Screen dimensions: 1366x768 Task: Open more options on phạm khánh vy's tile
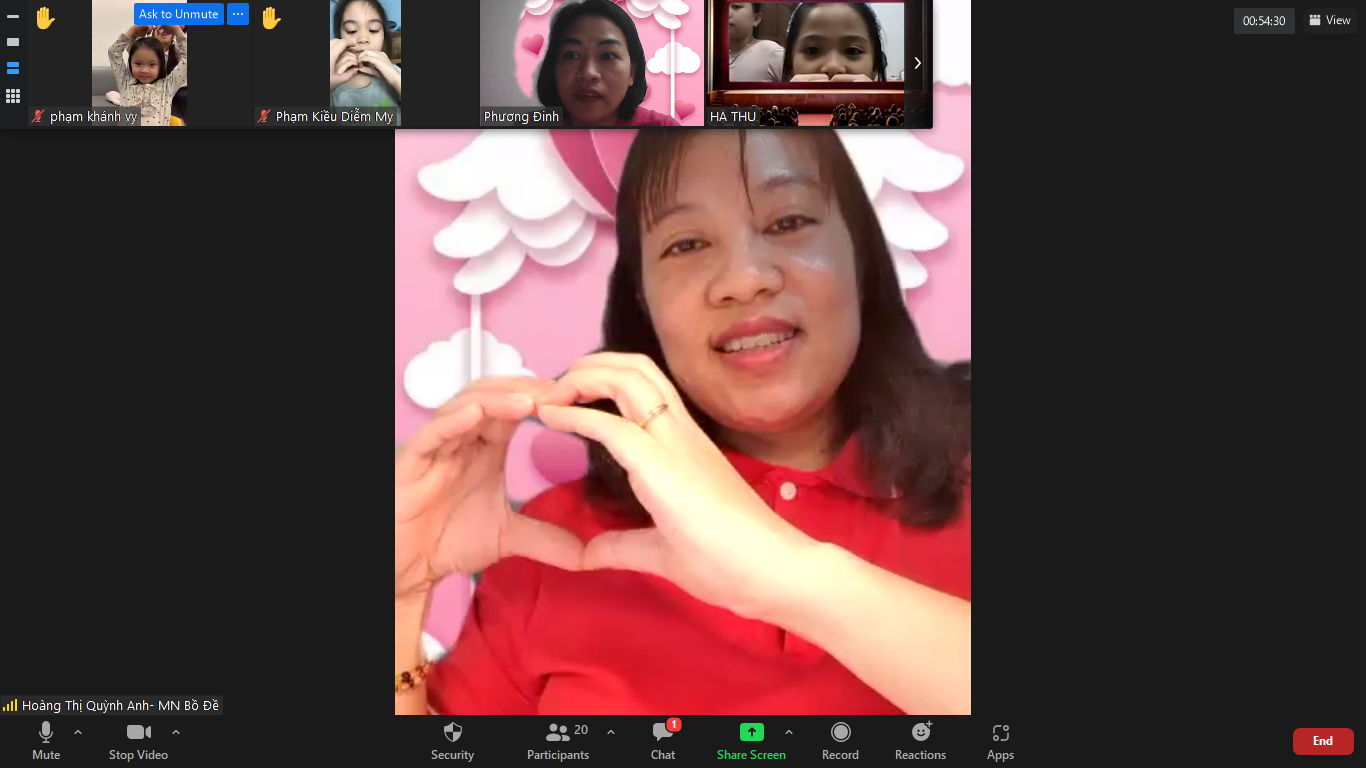click(x=238, y=14)
